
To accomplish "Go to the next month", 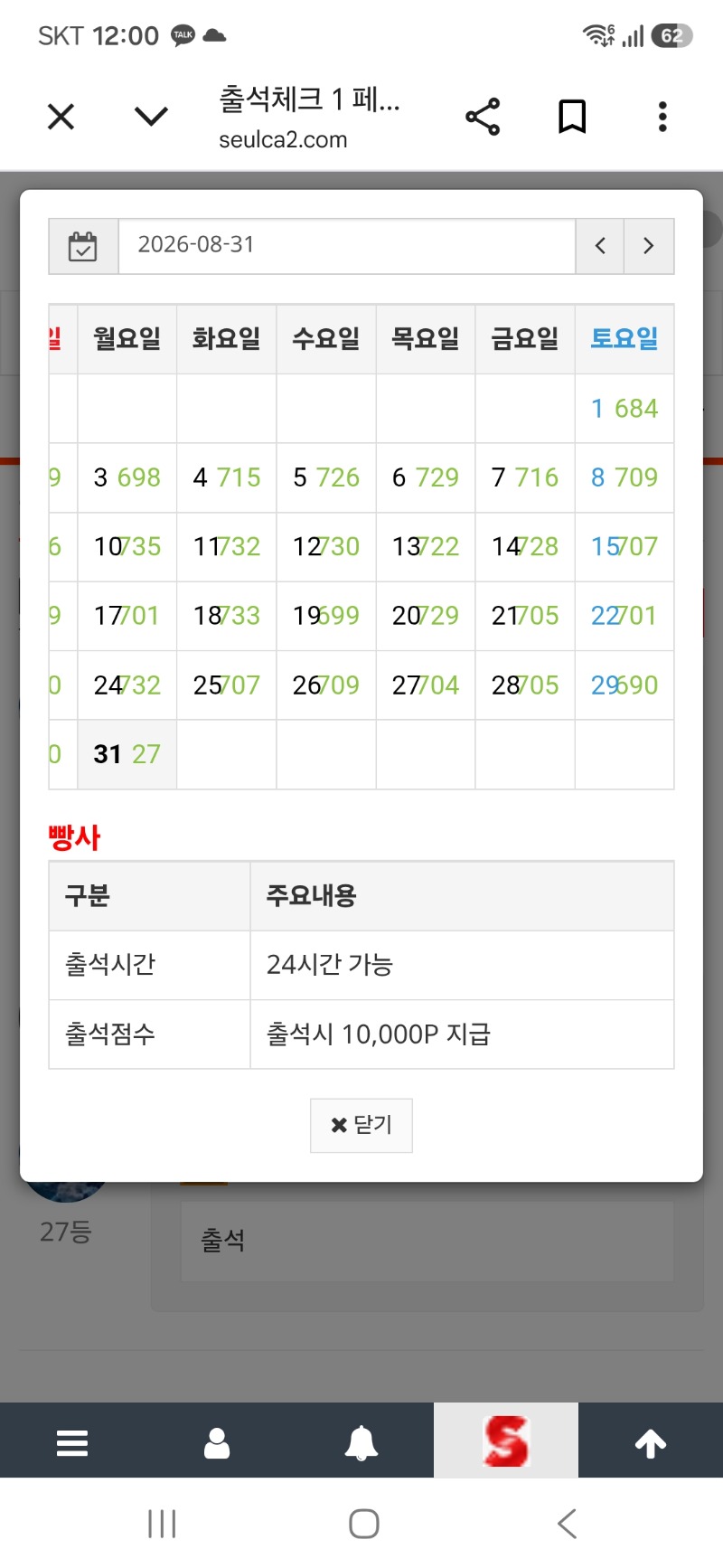I will tap(649, 246).
